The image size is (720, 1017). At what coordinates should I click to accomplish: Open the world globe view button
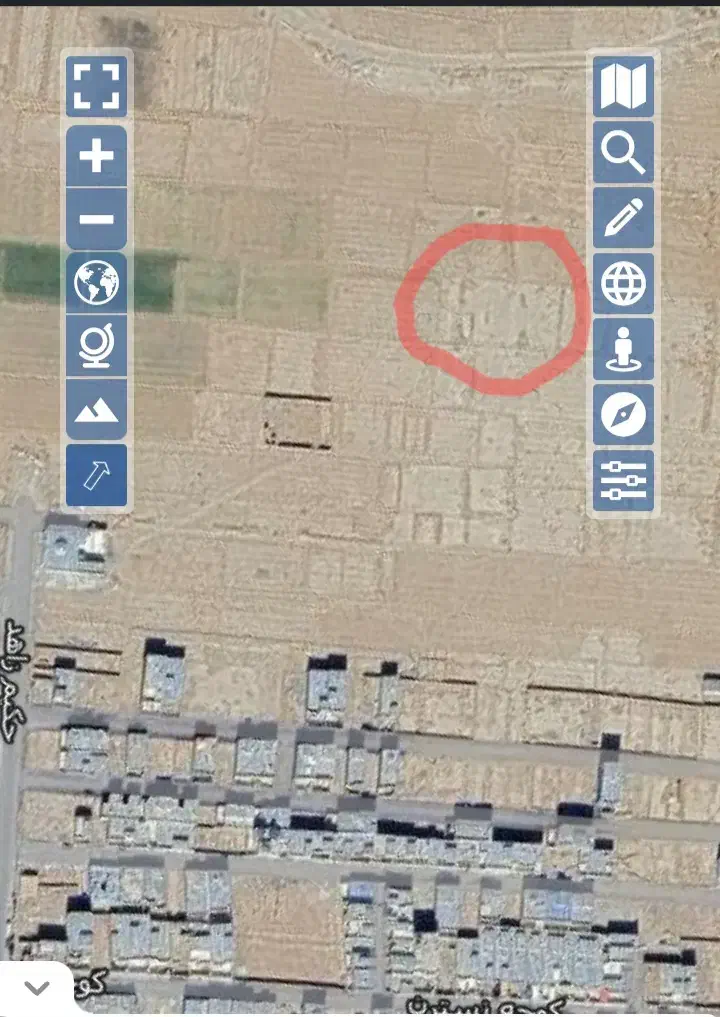tap(96, 283)
